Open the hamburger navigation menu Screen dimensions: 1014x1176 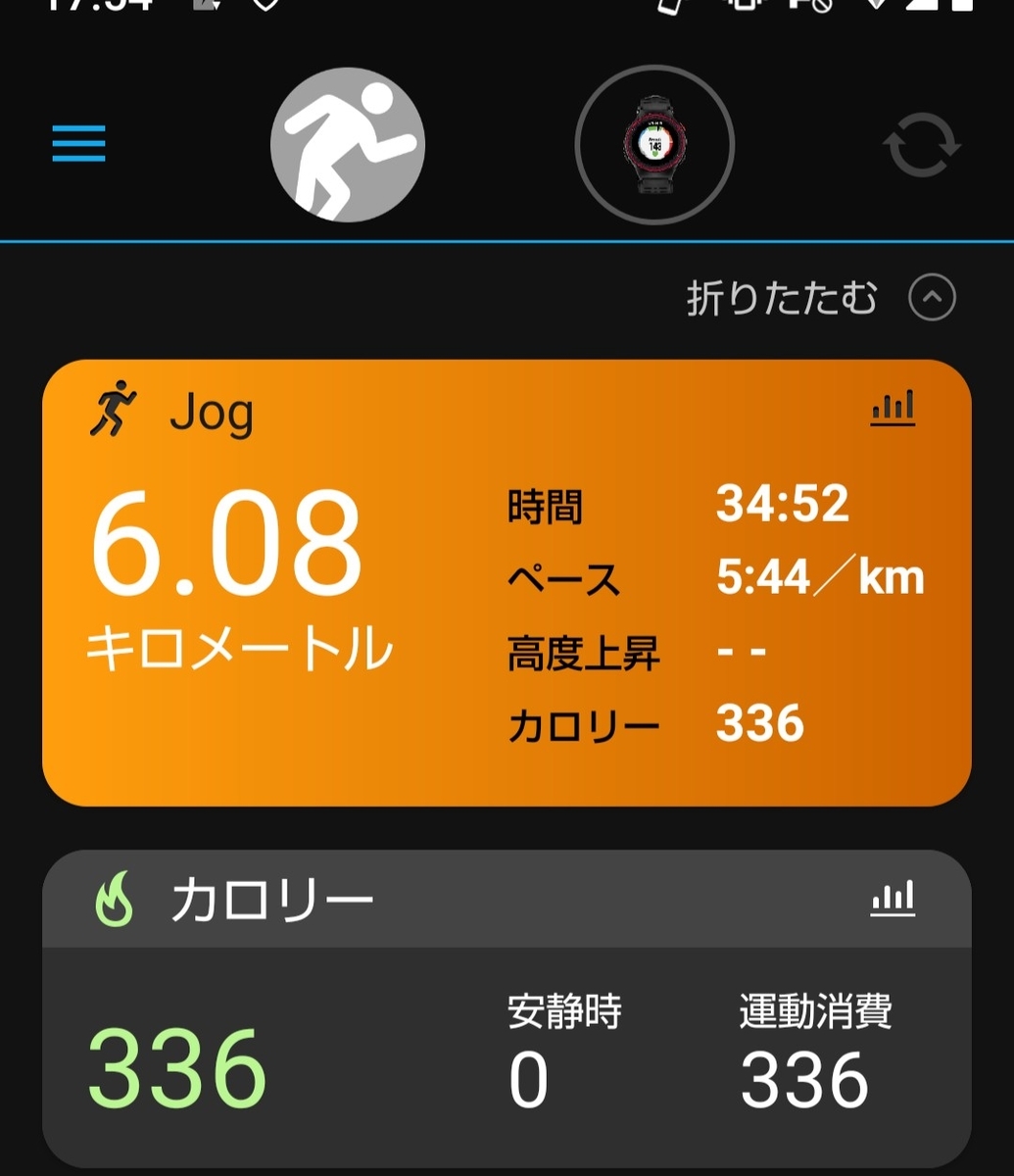(x=76, y=144)
